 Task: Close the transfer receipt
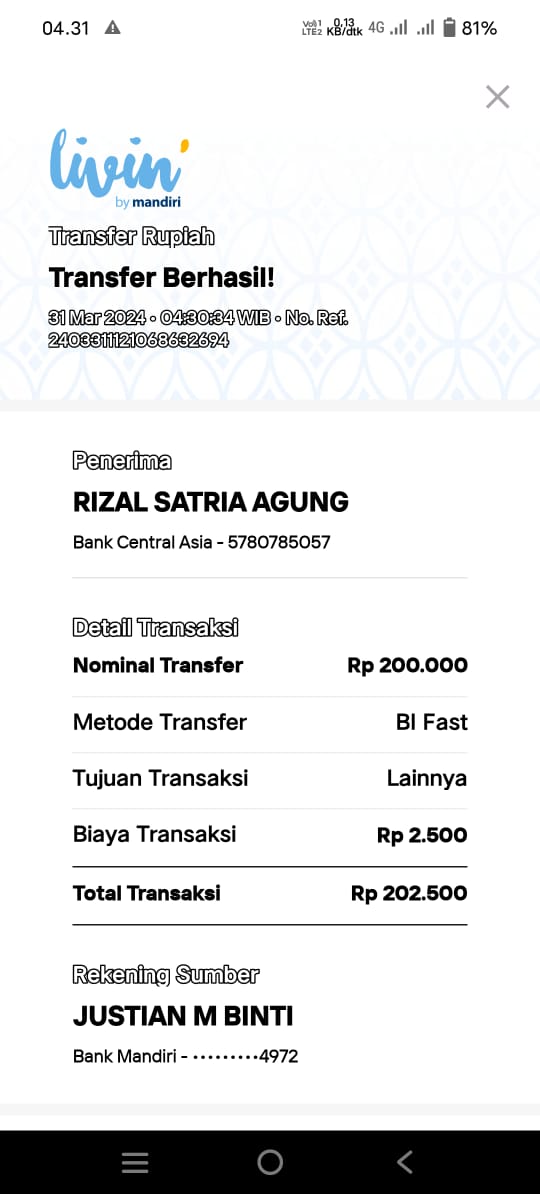point(497,97)
